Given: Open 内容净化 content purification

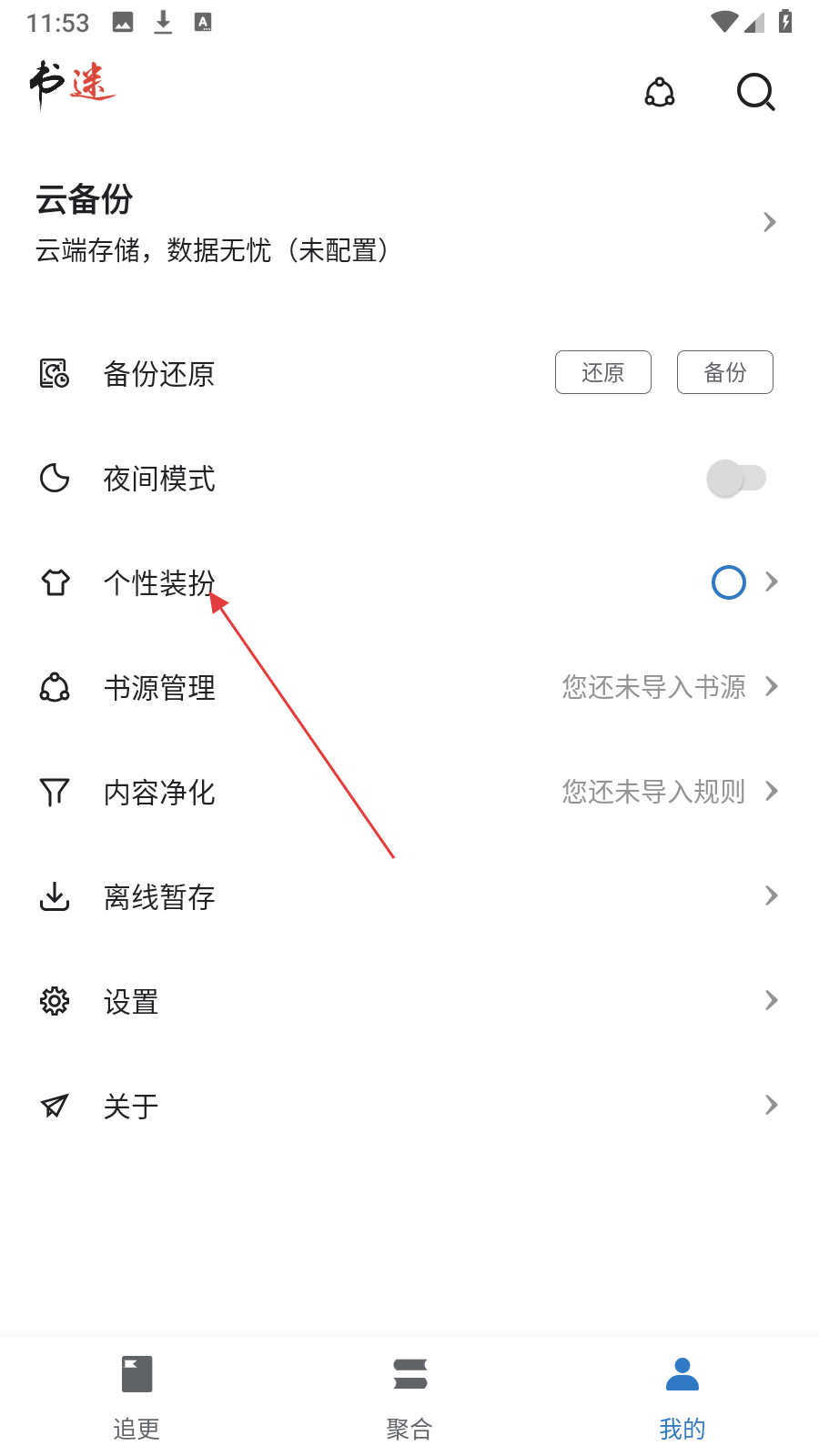Looking at the screenshot, I should coord(408,792).
